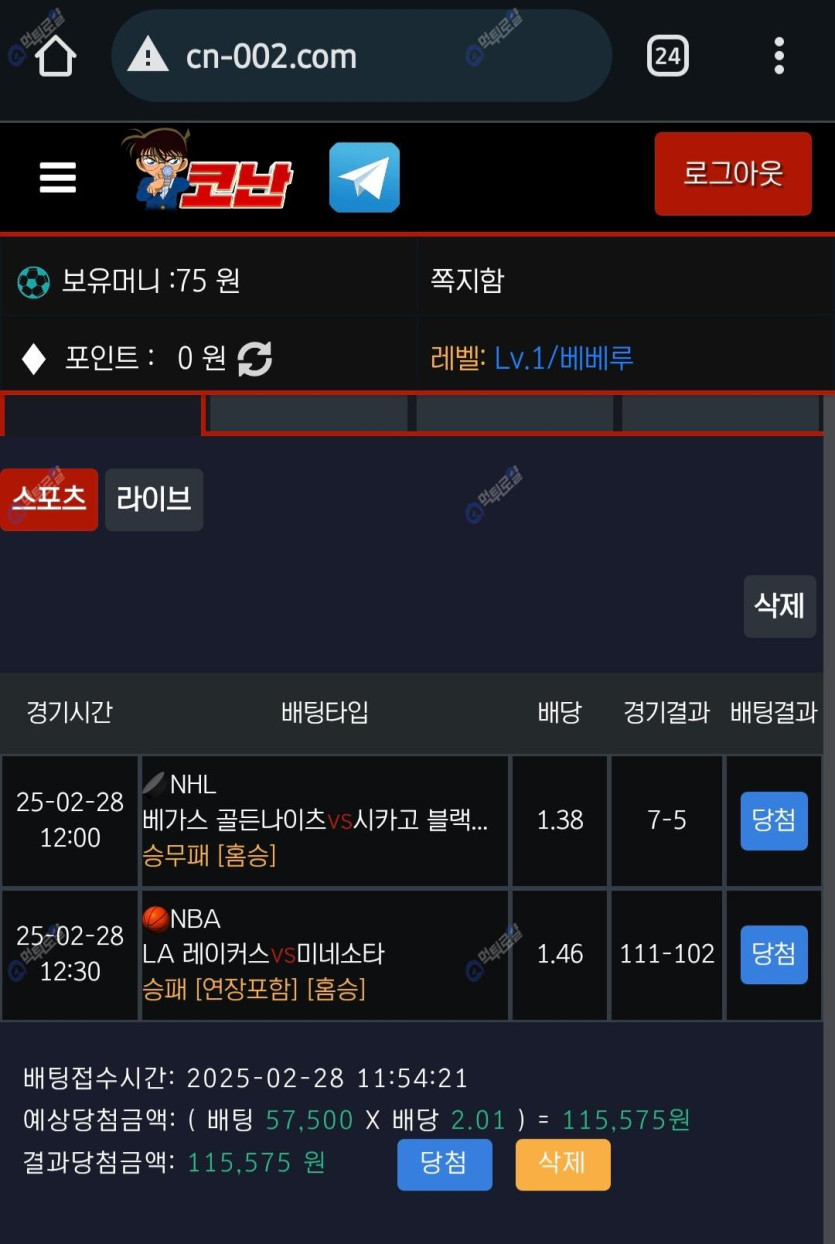835x1244 pixels.
Task: Open the browser tab switcher showing 24
Action: (668, 56)
